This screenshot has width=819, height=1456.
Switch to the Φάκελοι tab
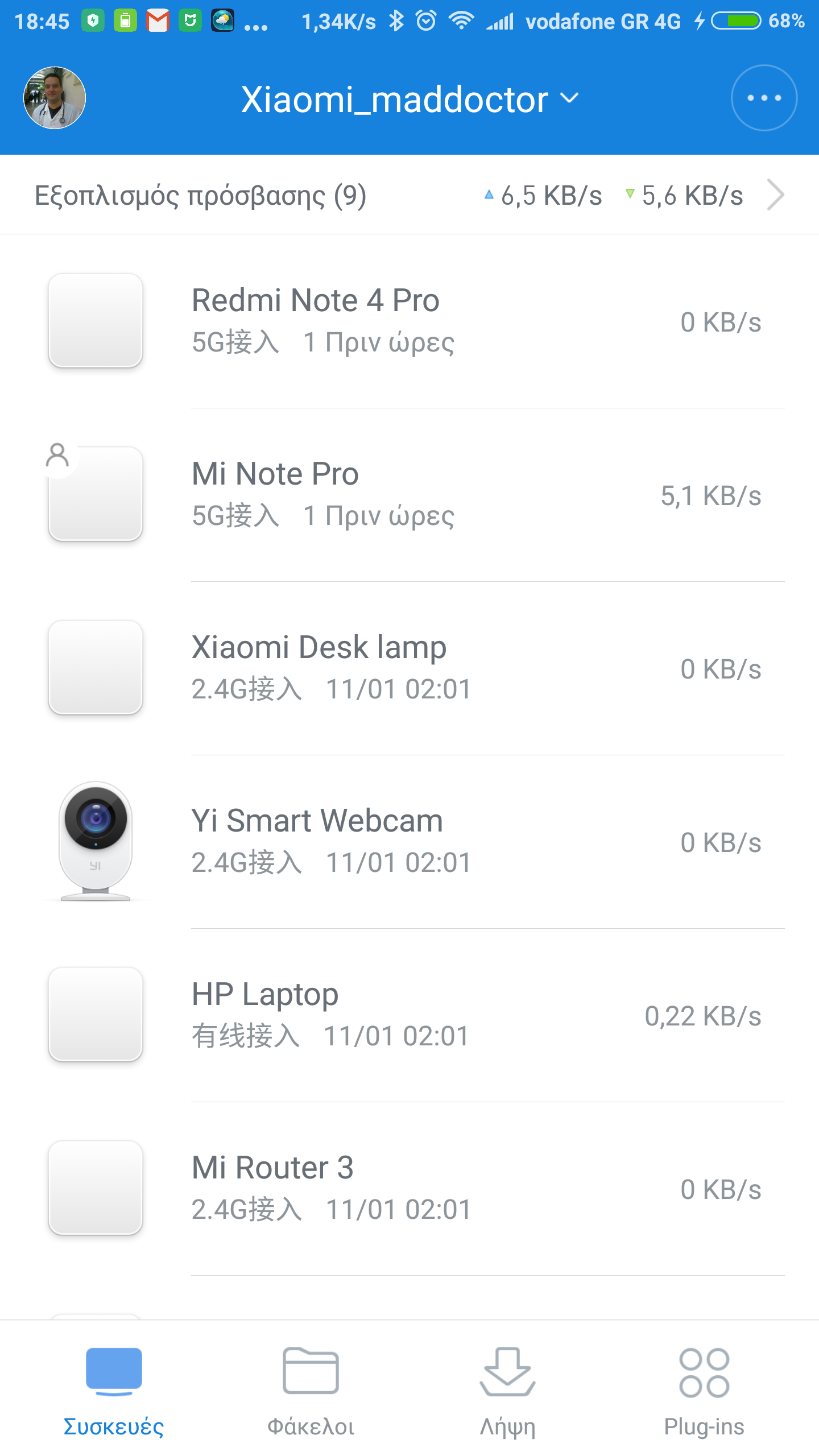pyautogui.click(x=311, y=1388)
